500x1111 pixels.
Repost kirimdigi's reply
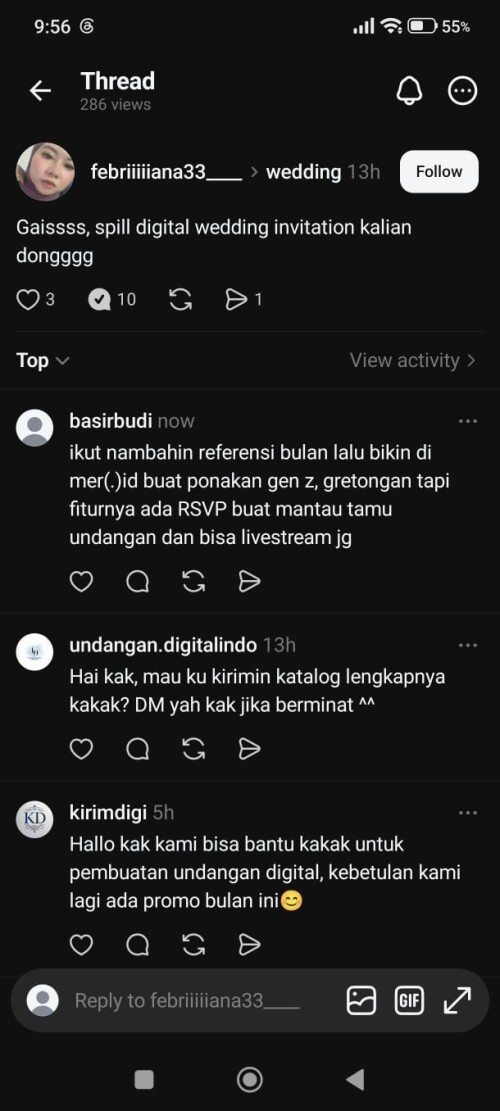[x=193, y=944]
